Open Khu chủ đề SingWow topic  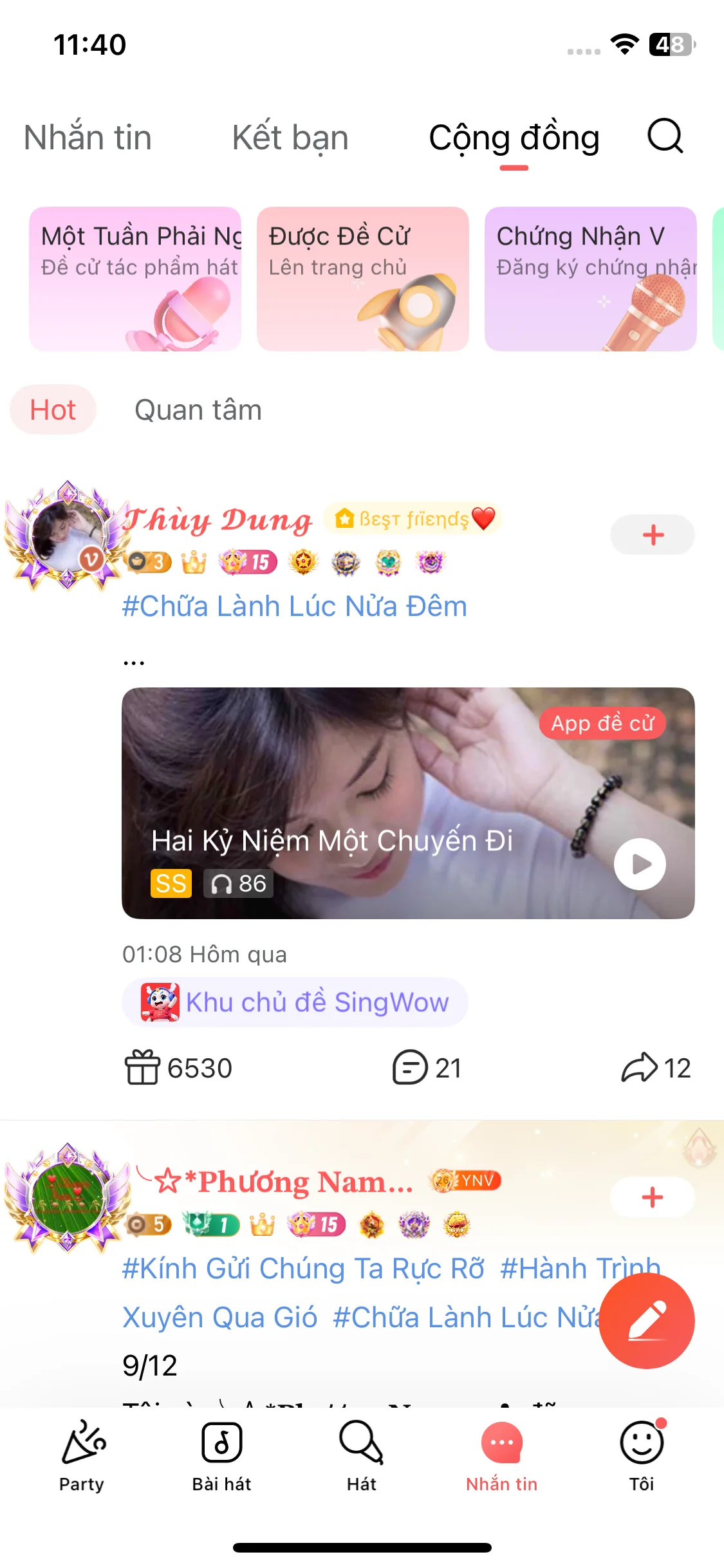pyautogui.click(x=295, y=1002)
